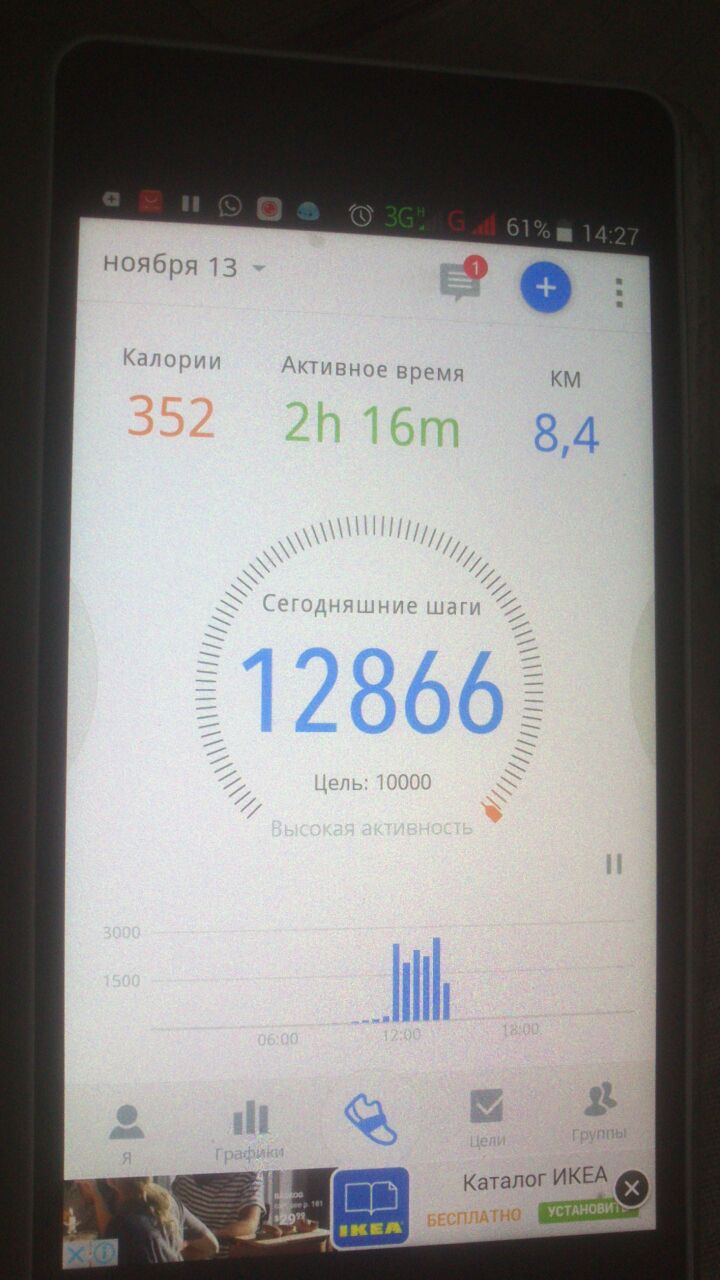The height and width of the screenshot is (1280, 720).
Task: Select the steps shoe tab
Action: click(370, 1120)
